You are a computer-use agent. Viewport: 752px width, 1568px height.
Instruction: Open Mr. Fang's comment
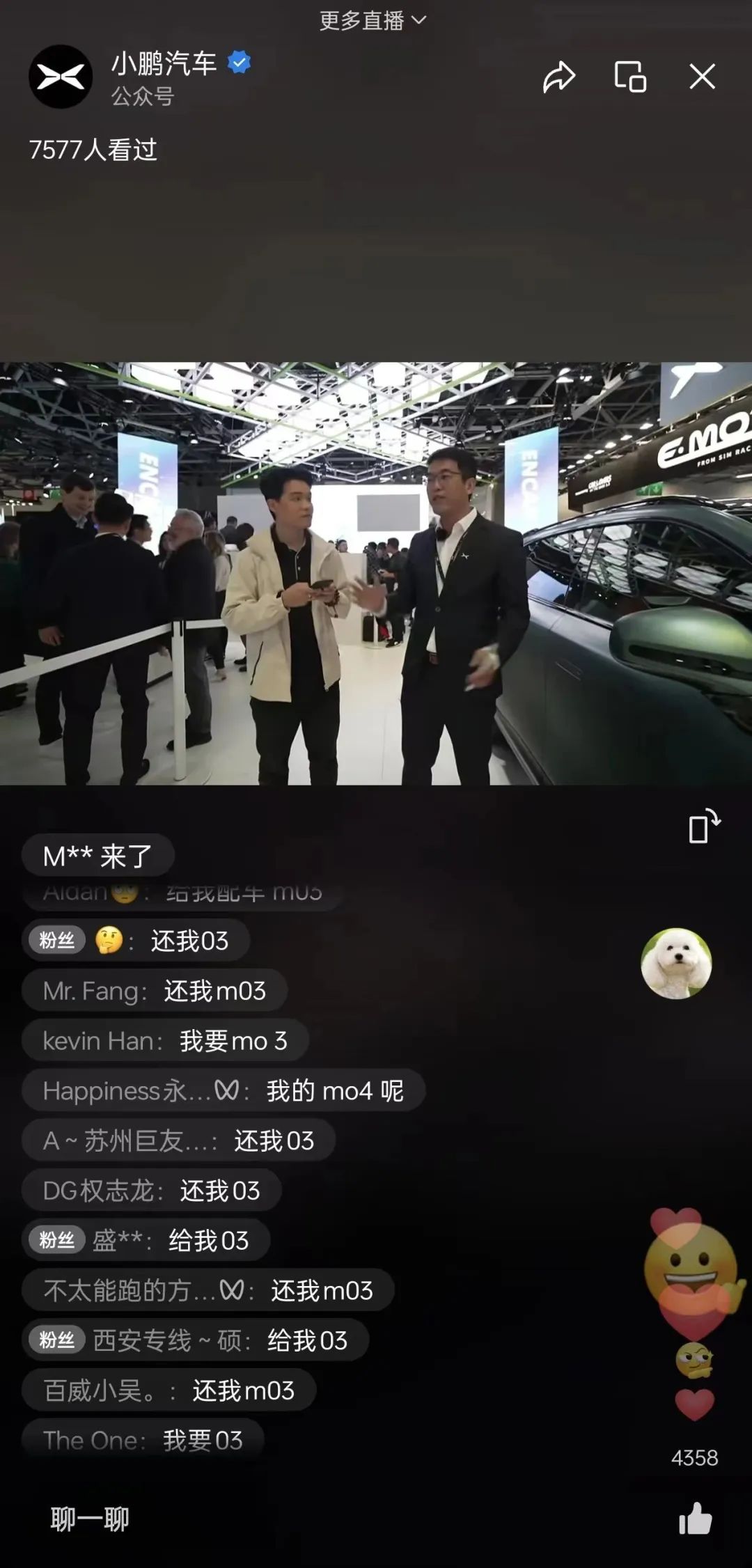click(155, 991)
